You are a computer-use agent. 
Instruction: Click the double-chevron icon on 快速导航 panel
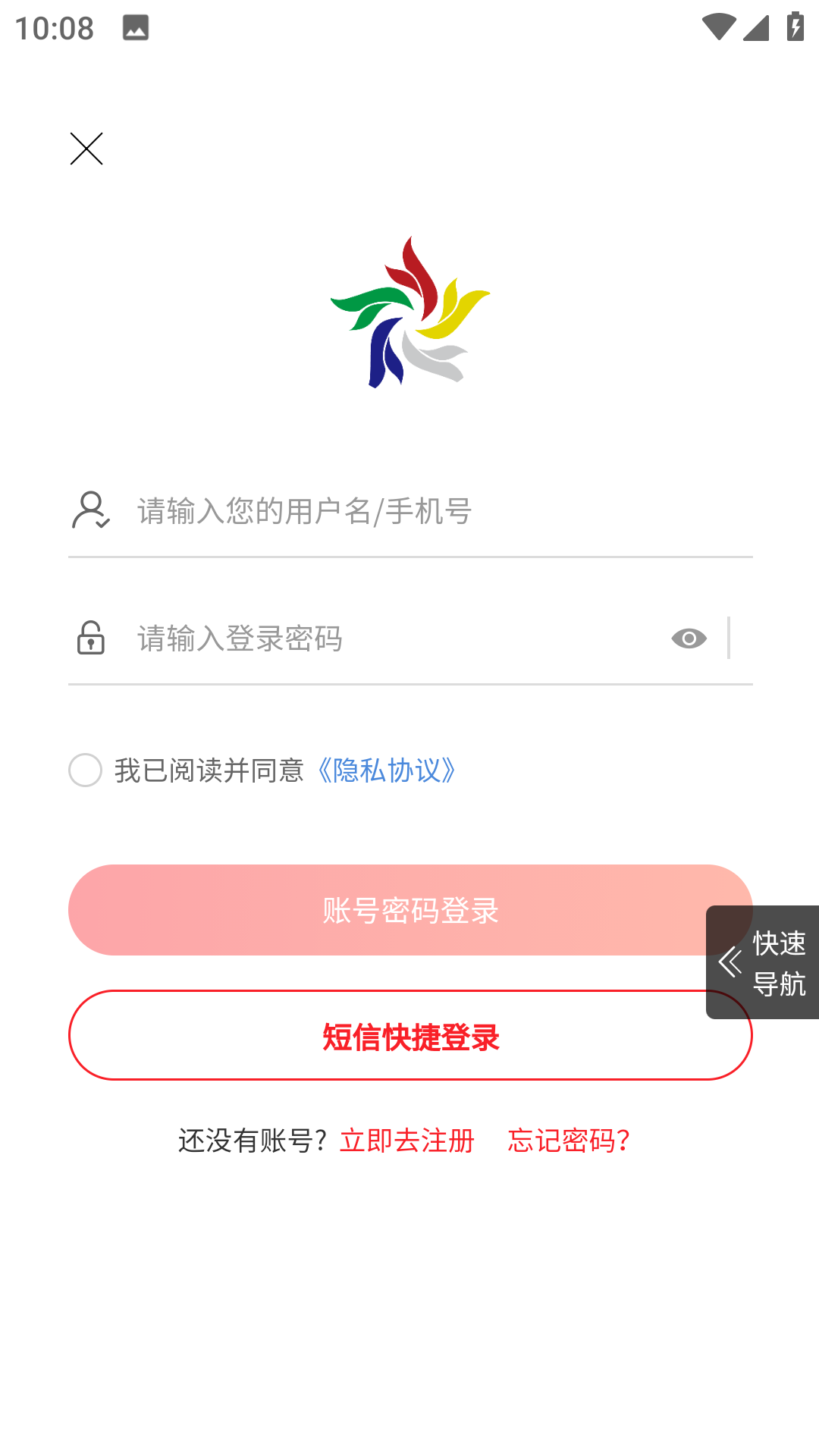[x=730, y=961]
